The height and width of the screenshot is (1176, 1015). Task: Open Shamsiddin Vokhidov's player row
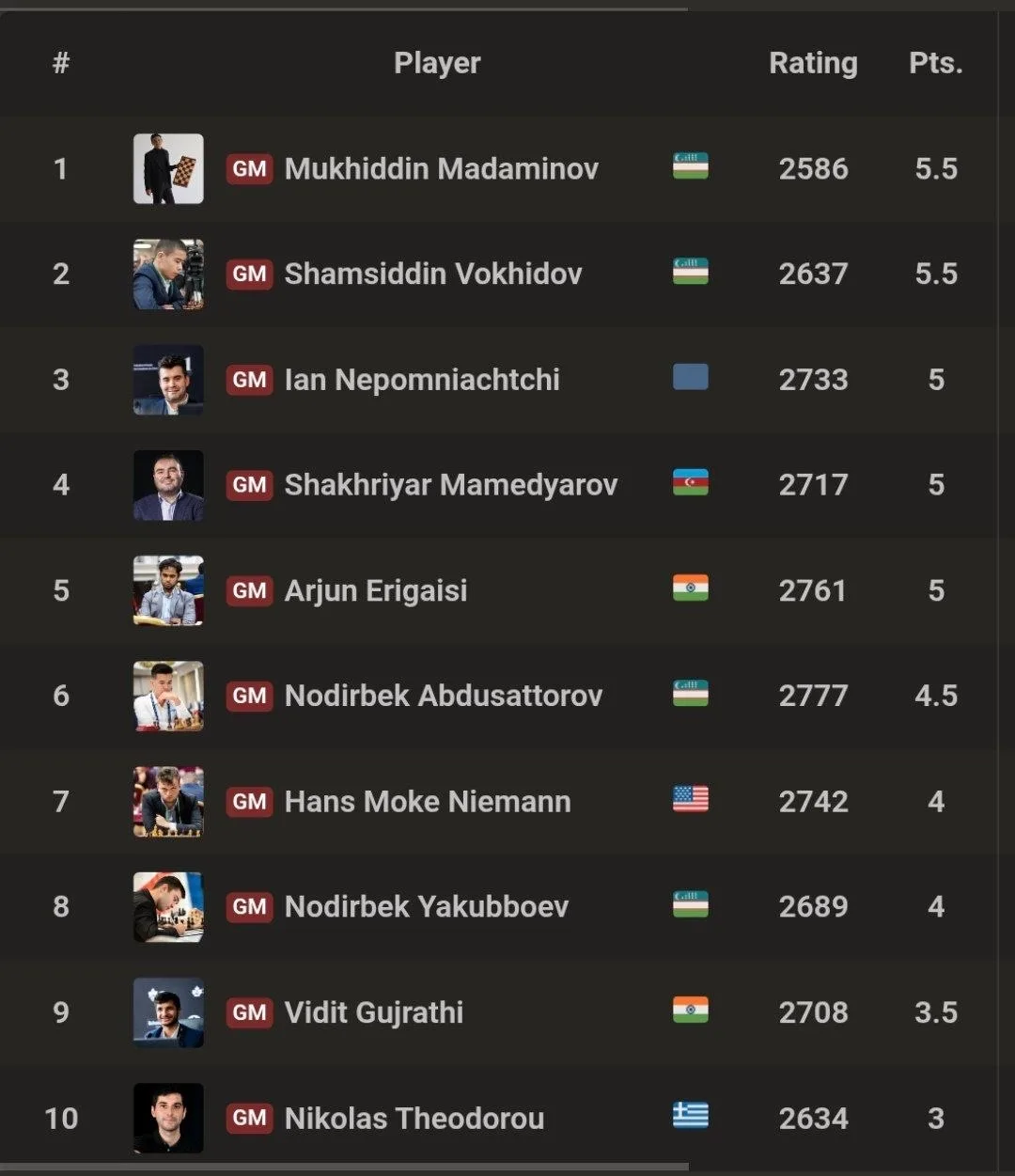(x=498, y=274)
